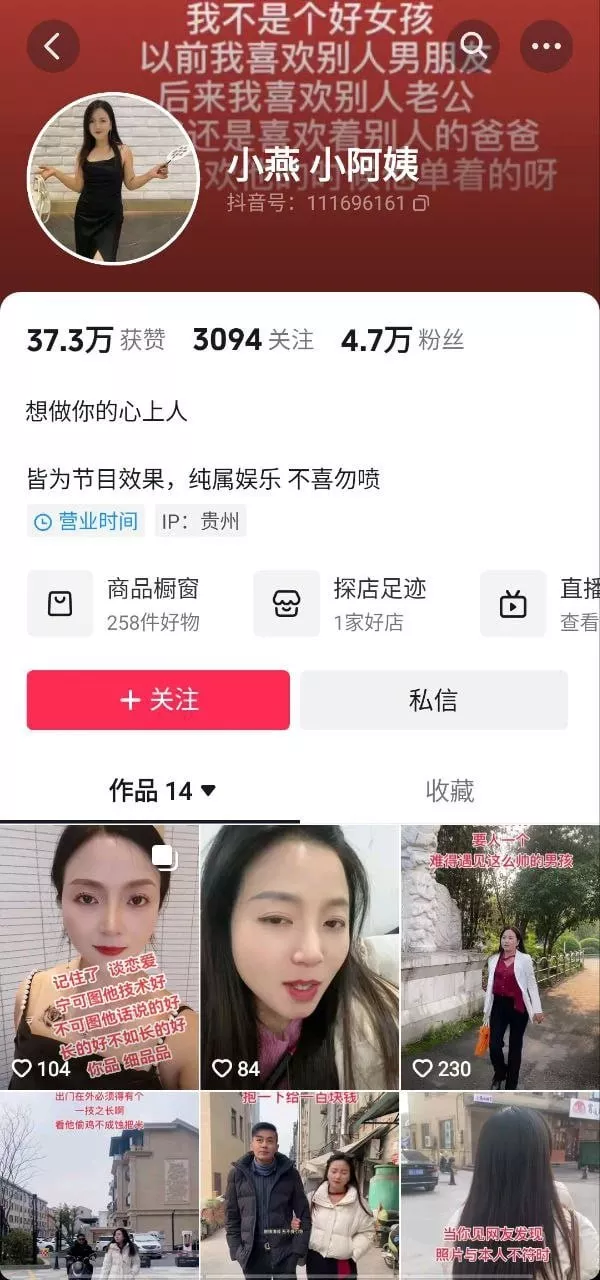600x1280 pixels.
Task: Follow this user with 关注 button
Action: click(158, 700)
